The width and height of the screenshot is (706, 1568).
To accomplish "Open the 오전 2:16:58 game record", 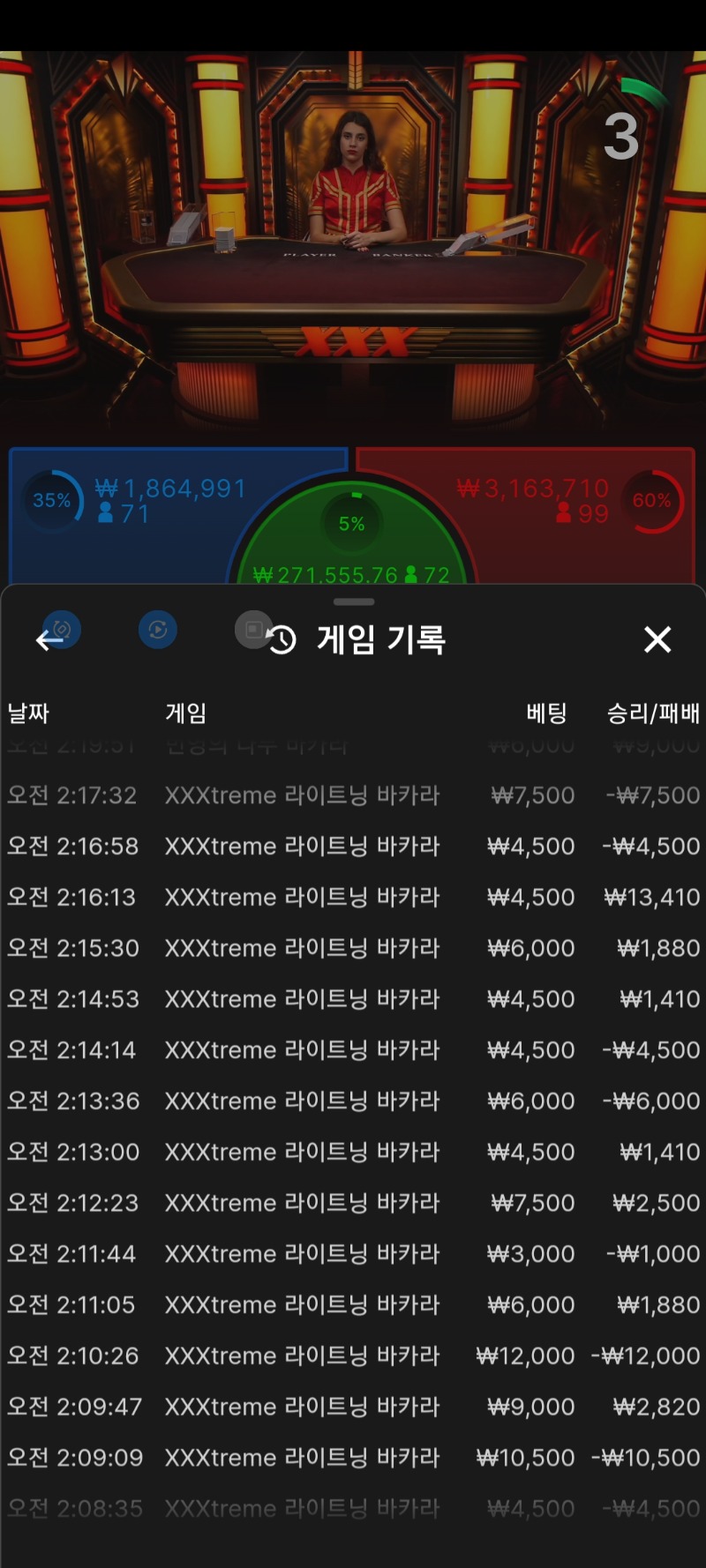I will coord(353,847).
